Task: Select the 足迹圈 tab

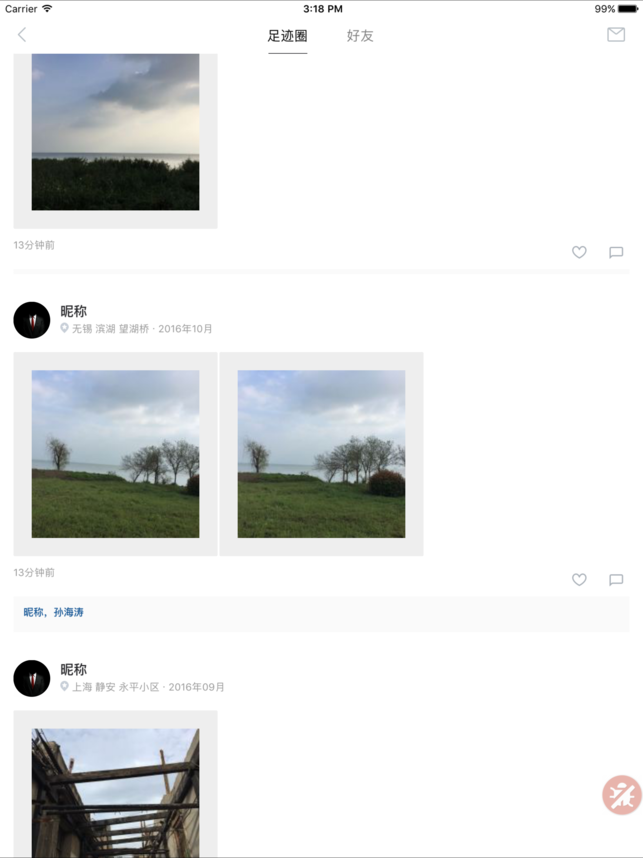Action: (x=287, y=36)
